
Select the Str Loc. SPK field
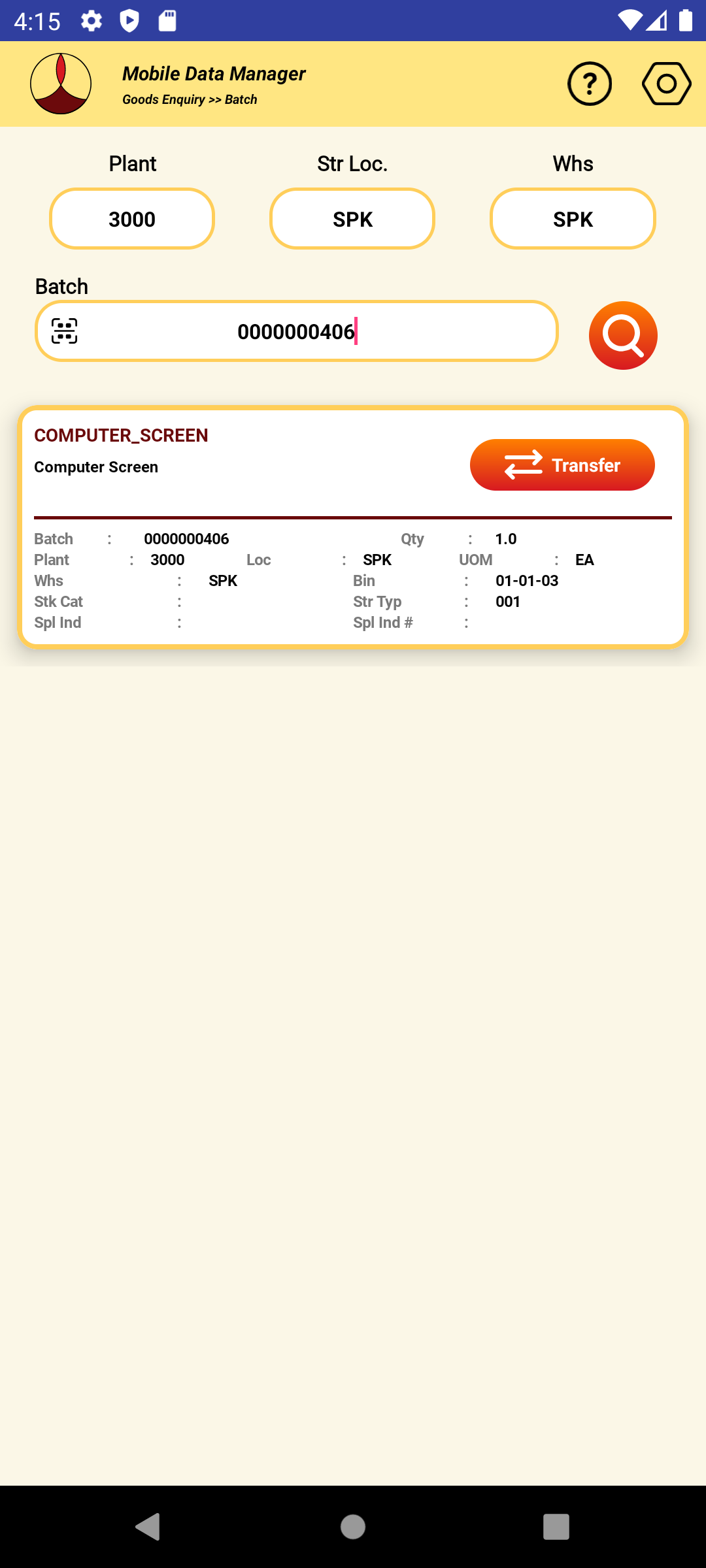point(352,219)
